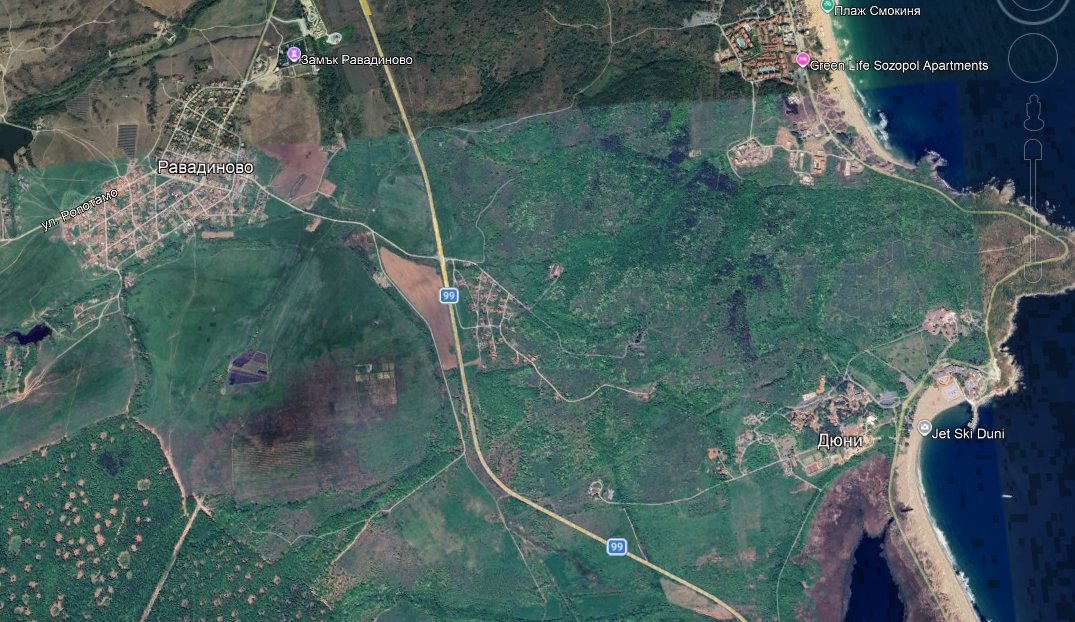Tap the look-around compass ring
Image resolution: width=1075 pixels, height=622 pixels.
pyautogui.click(x=1032, y=6)
